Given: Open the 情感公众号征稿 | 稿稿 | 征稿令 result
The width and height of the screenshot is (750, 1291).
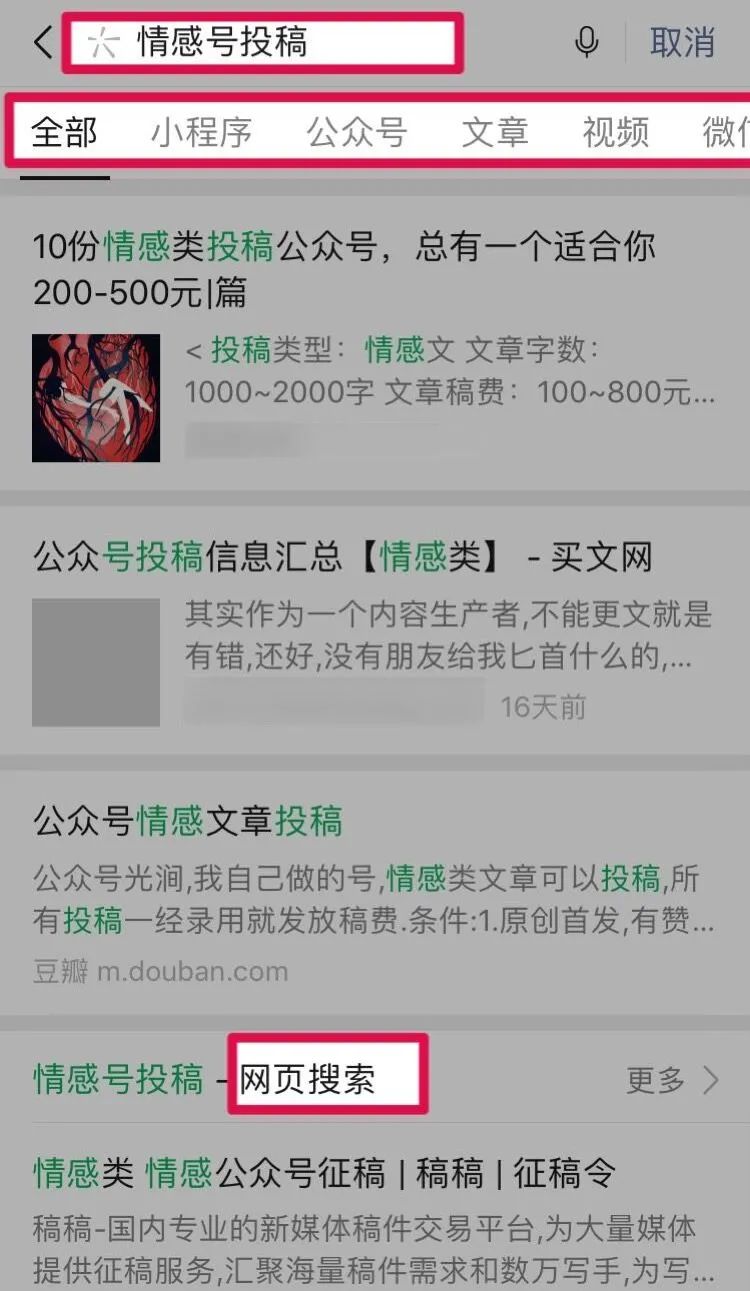Looking at the screenshot, I should point(375,1215).
